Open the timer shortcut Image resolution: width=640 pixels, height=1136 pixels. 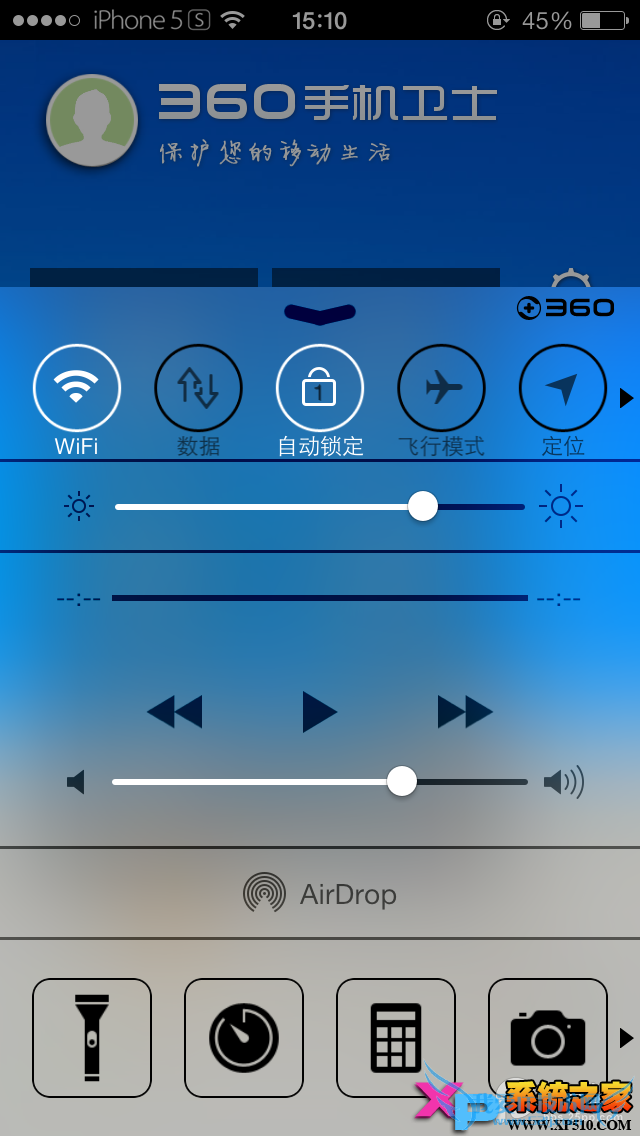[x=244, y=1038]
